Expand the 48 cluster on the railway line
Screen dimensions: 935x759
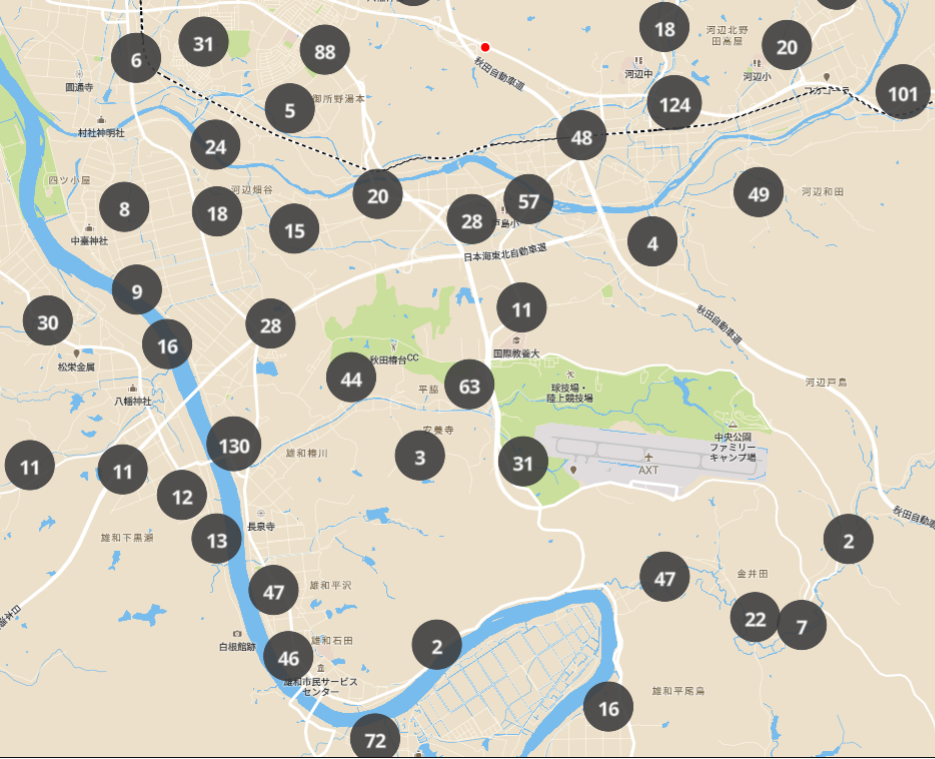tap(582, 138)
